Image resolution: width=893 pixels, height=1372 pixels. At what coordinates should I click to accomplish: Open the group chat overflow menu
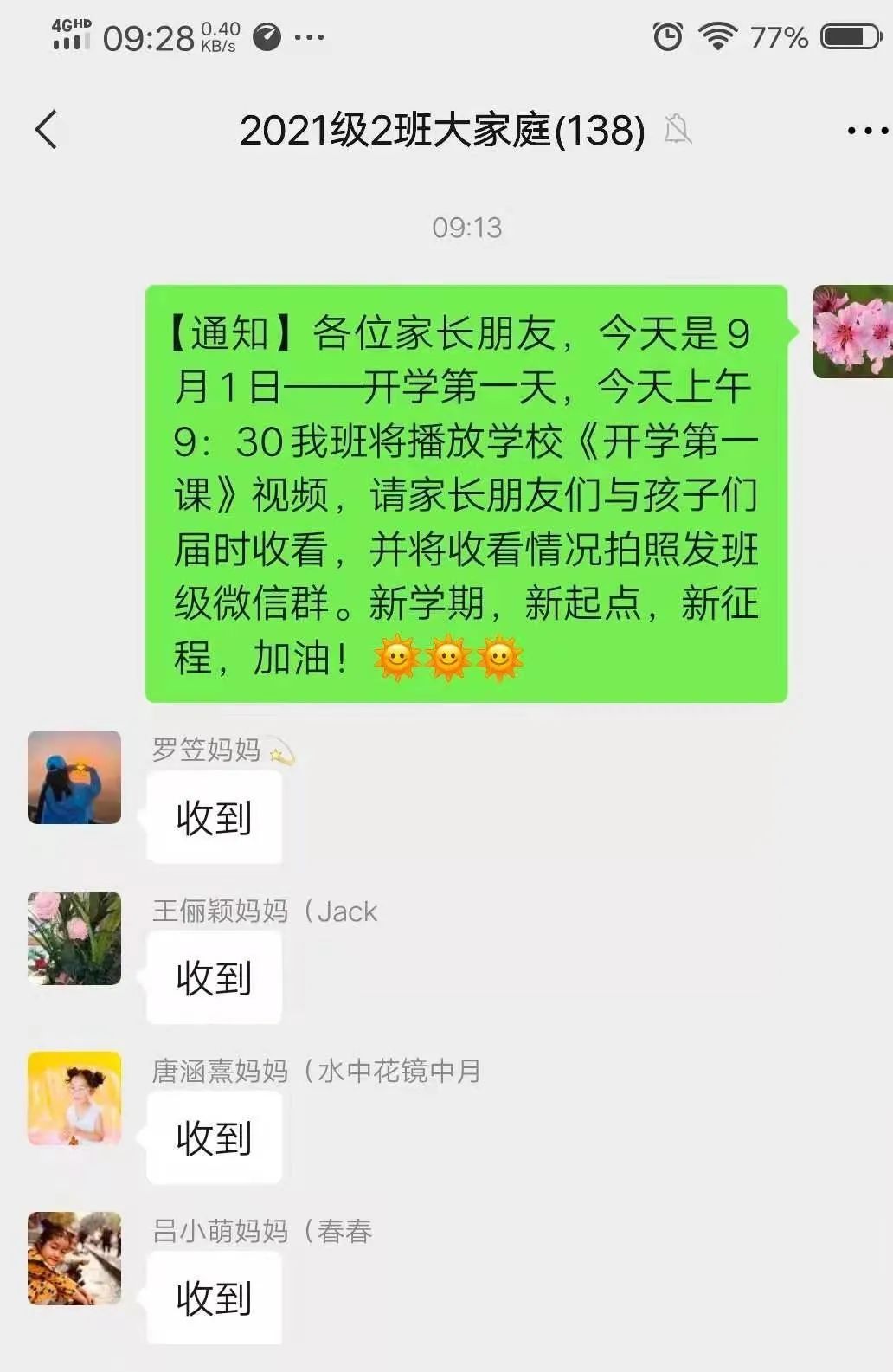tap(866, 132)
